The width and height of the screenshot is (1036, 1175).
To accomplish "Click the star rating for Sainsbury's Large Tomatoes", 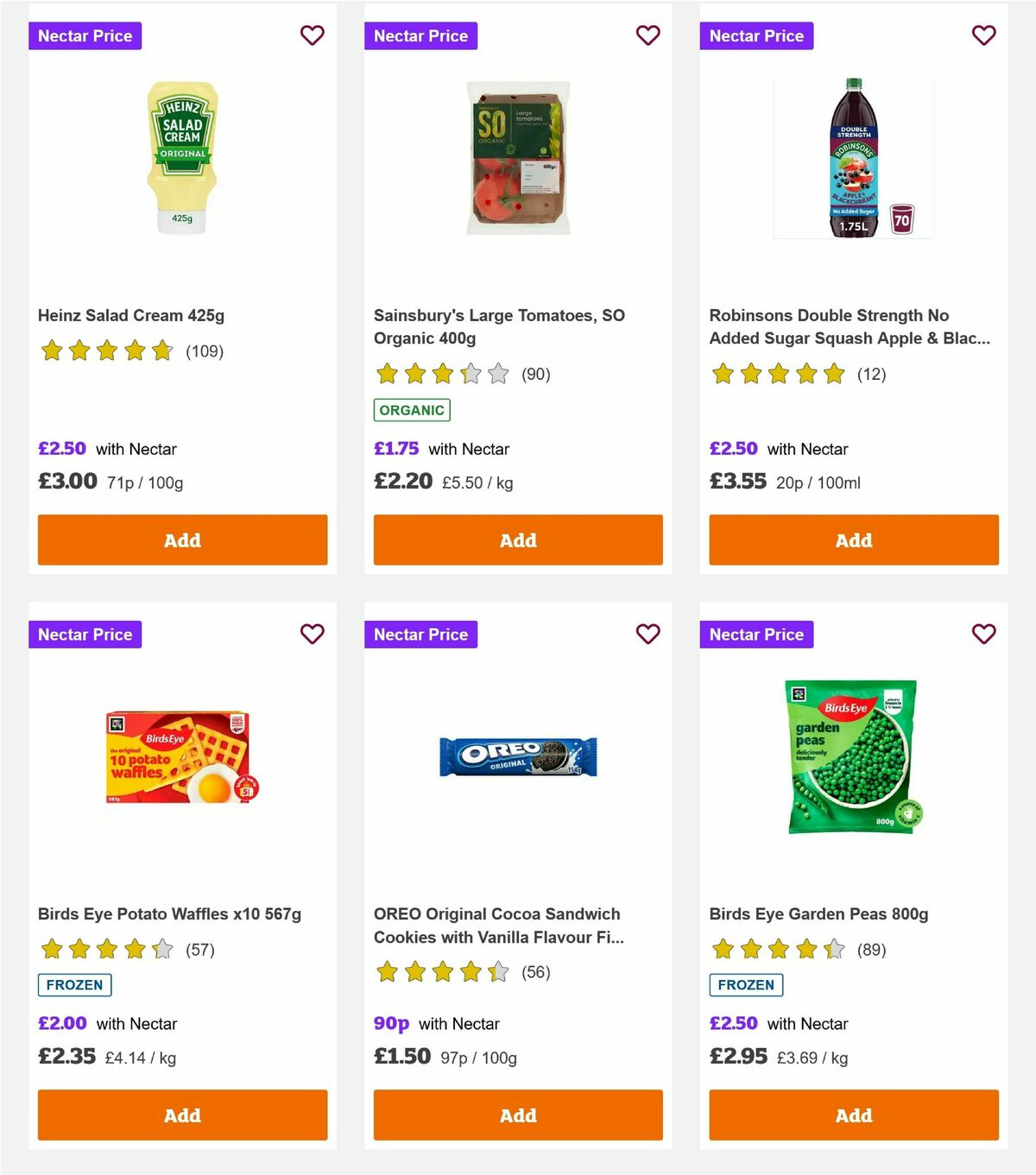I will (441, 375).
